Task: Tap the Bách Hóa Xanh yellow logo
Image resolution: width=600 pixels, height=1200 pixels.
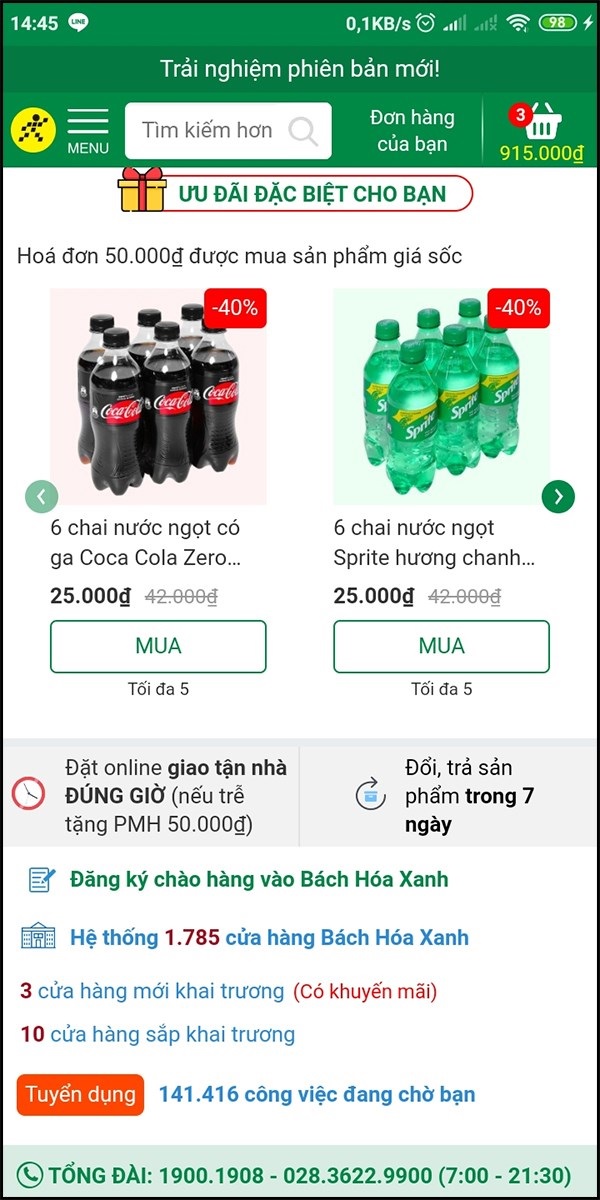Action: pyautogui.click(x=33, y=130)
